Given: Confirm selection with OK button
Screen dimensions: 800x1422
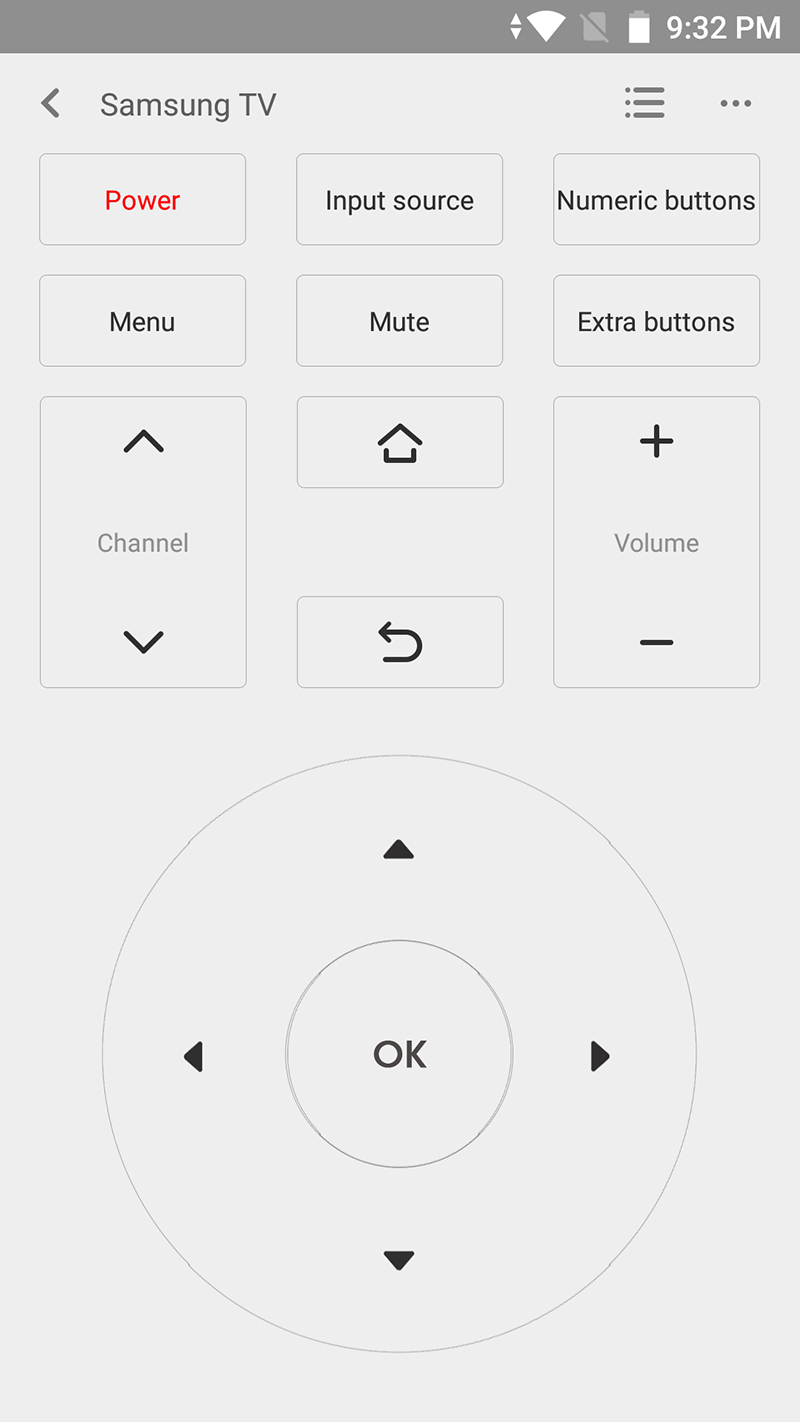Looking at the screenshot, I should [399, 1054].
